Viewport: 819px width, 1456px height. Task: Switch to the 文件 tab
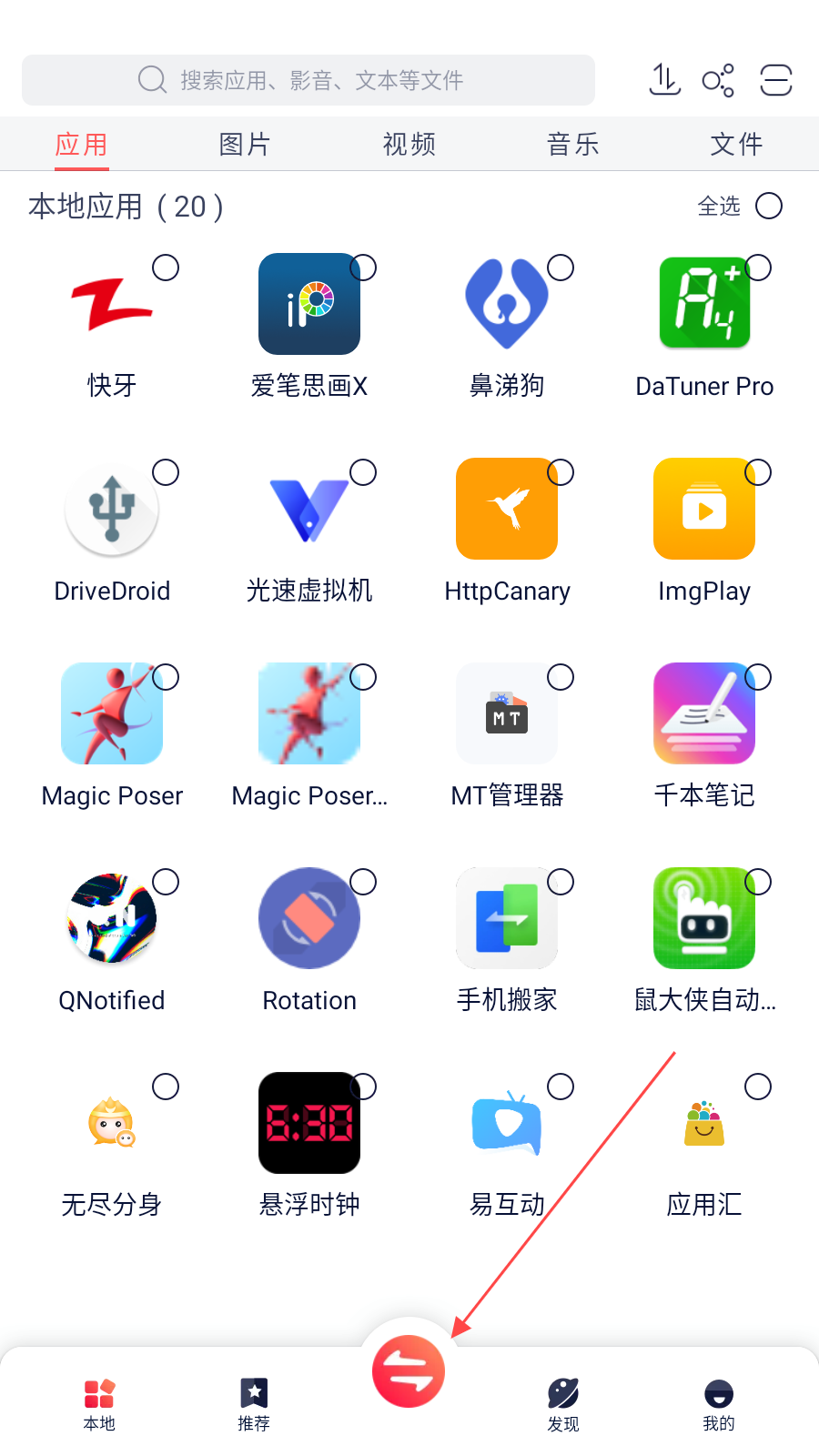pos(736,144)
